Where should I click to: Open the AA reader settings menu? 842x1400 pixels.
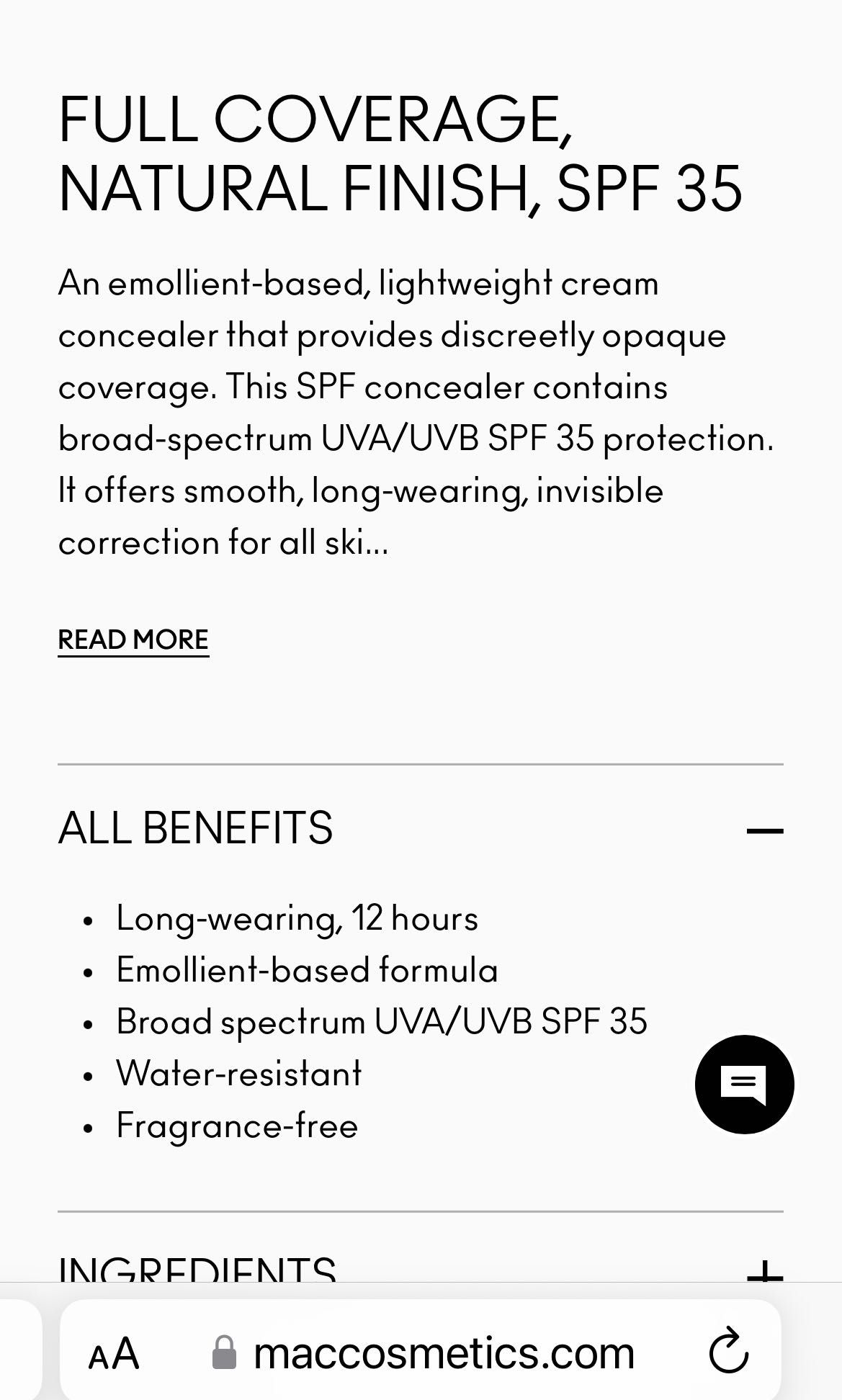(113, 1353)
